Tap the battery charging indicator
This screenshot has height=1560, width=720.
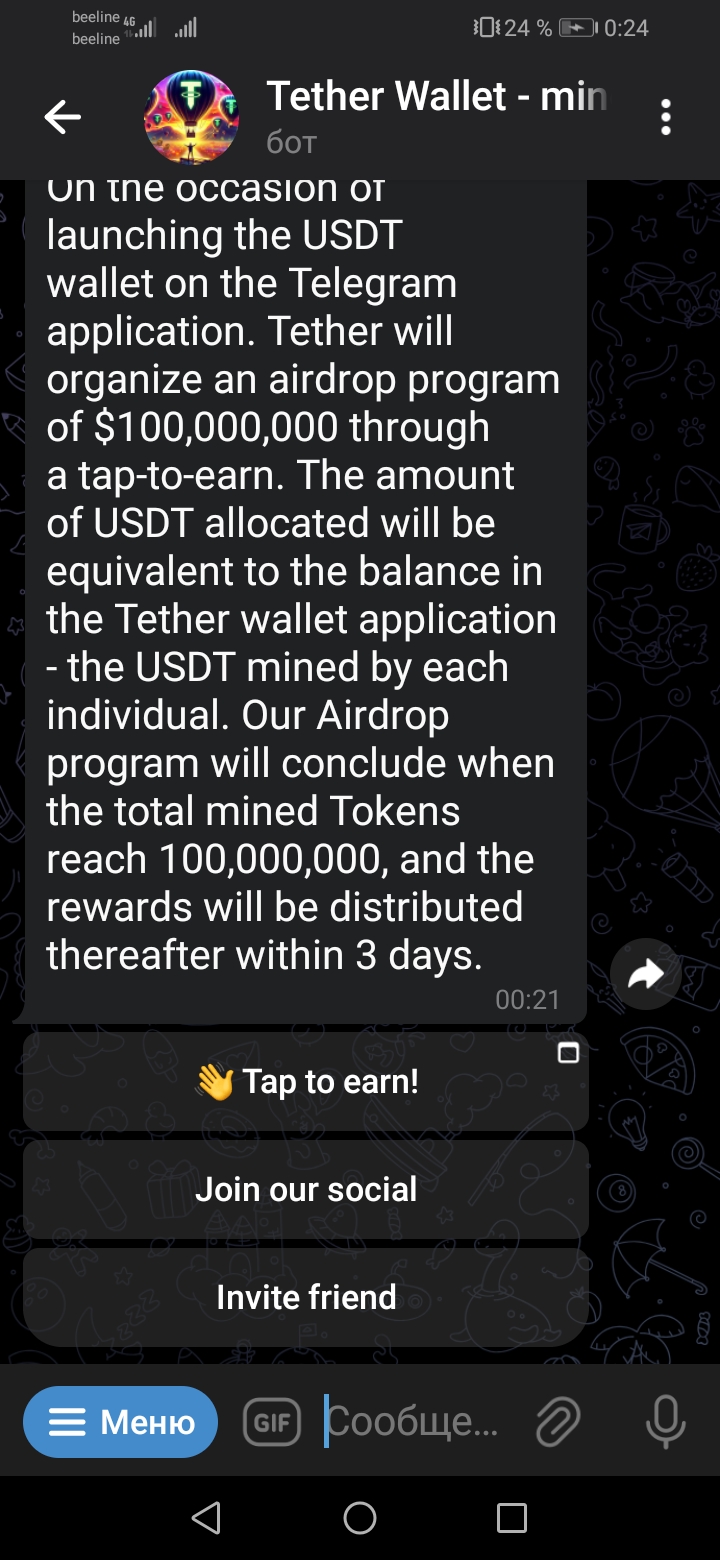[578, 28]
